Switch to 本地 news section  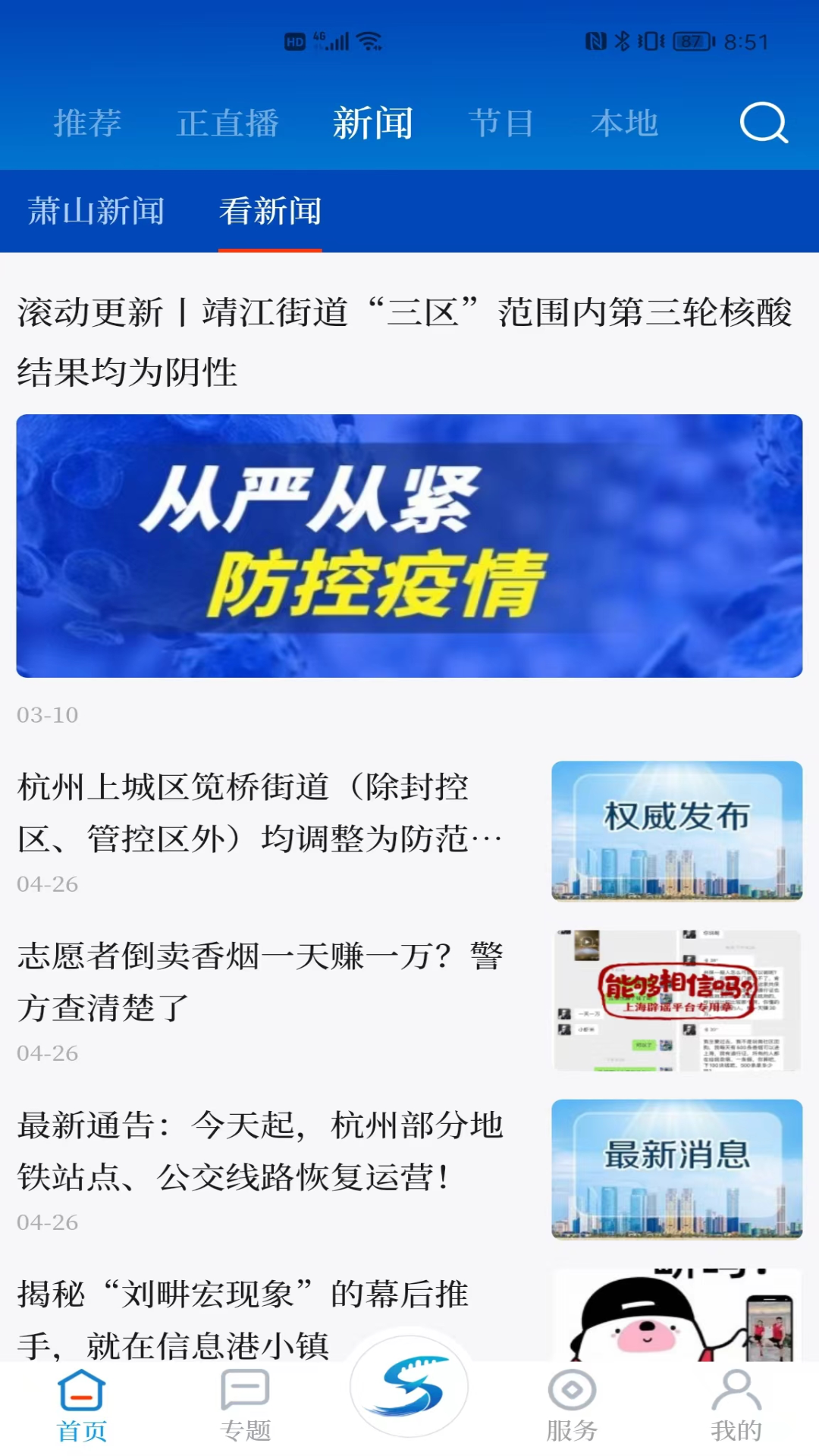point(626,124)
